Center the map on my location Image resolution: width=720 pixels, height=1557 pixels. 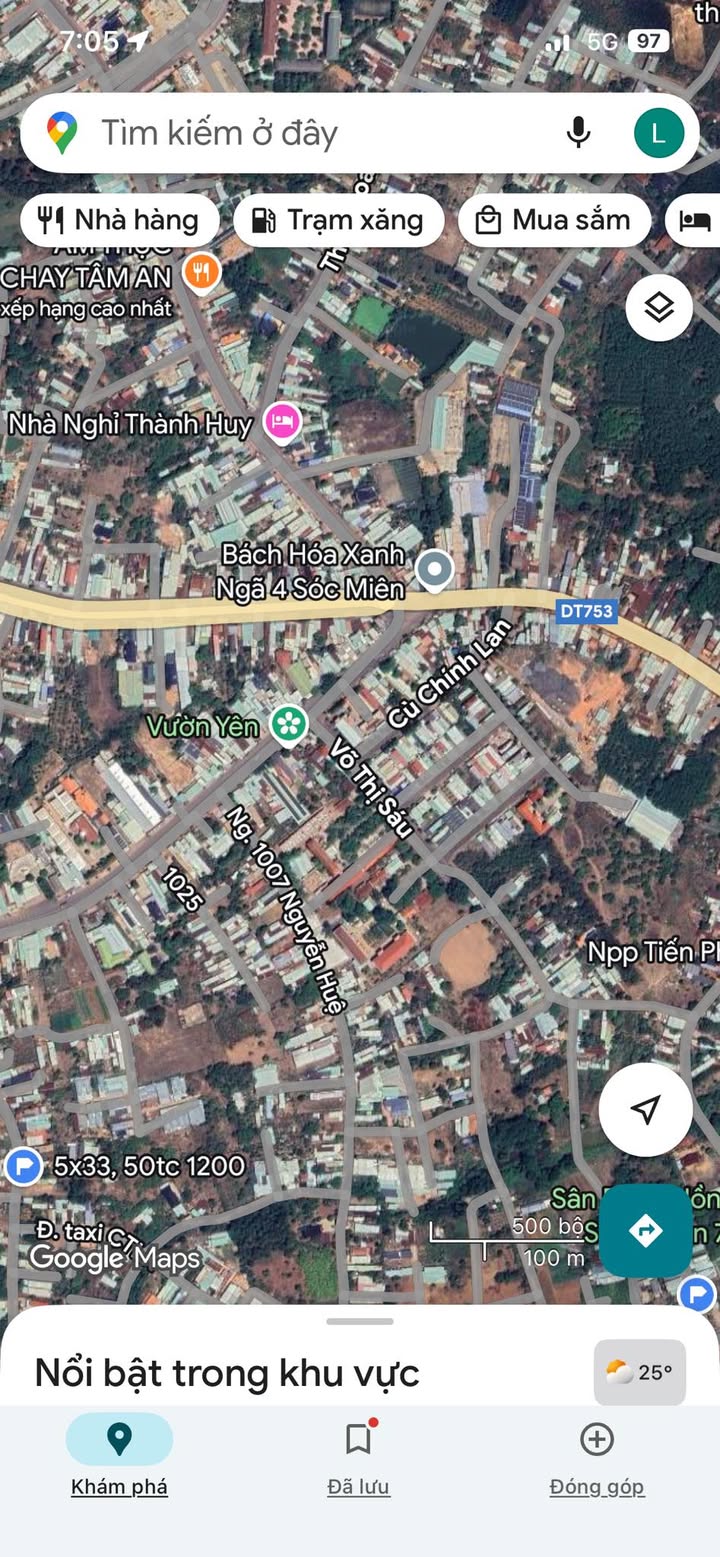point(646,1109)
